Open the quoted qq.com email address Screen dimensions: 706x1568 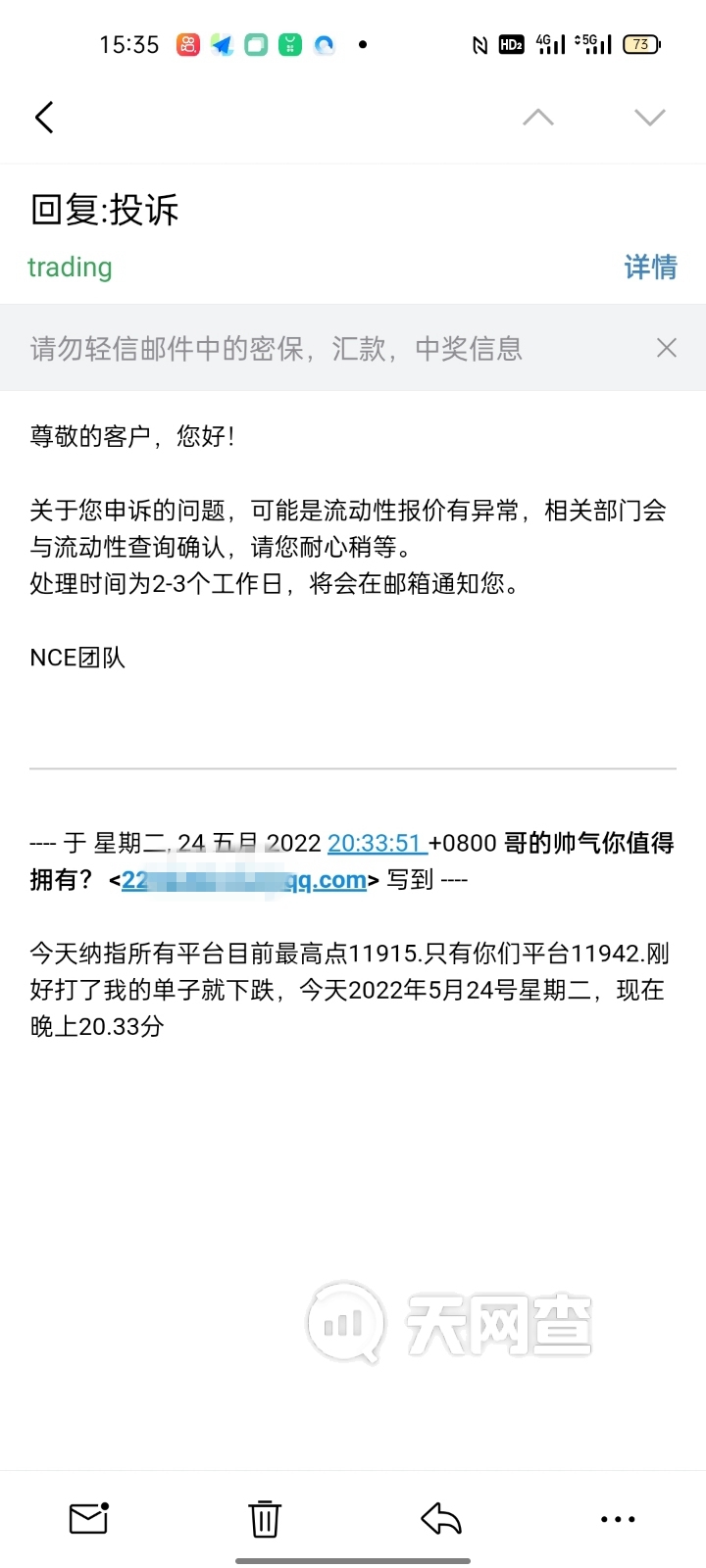pos(243,880)
